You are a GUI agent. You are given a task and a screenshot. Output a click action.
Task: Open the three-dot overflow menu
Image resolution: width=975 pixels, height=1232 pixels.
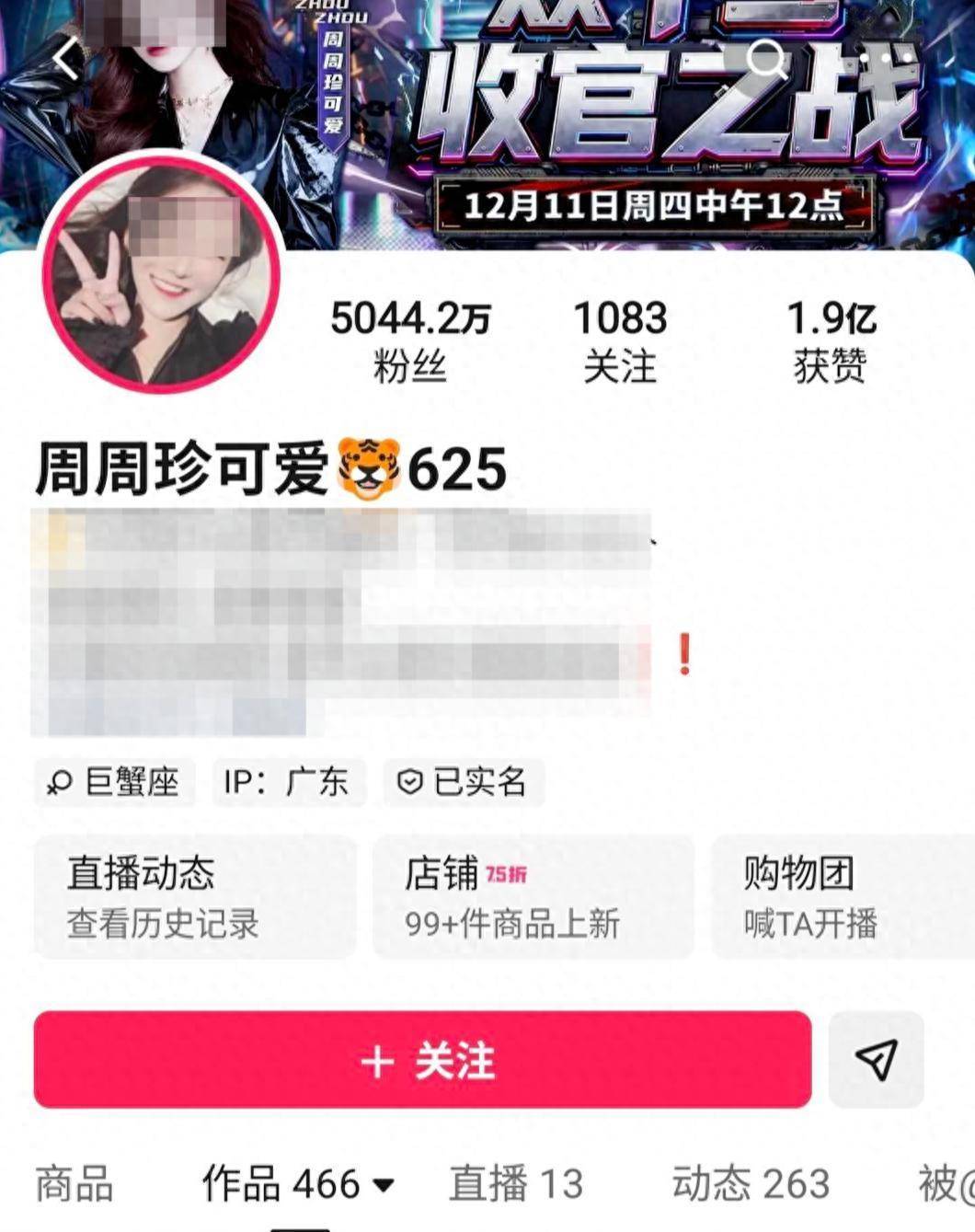click(x=887, y=59)
